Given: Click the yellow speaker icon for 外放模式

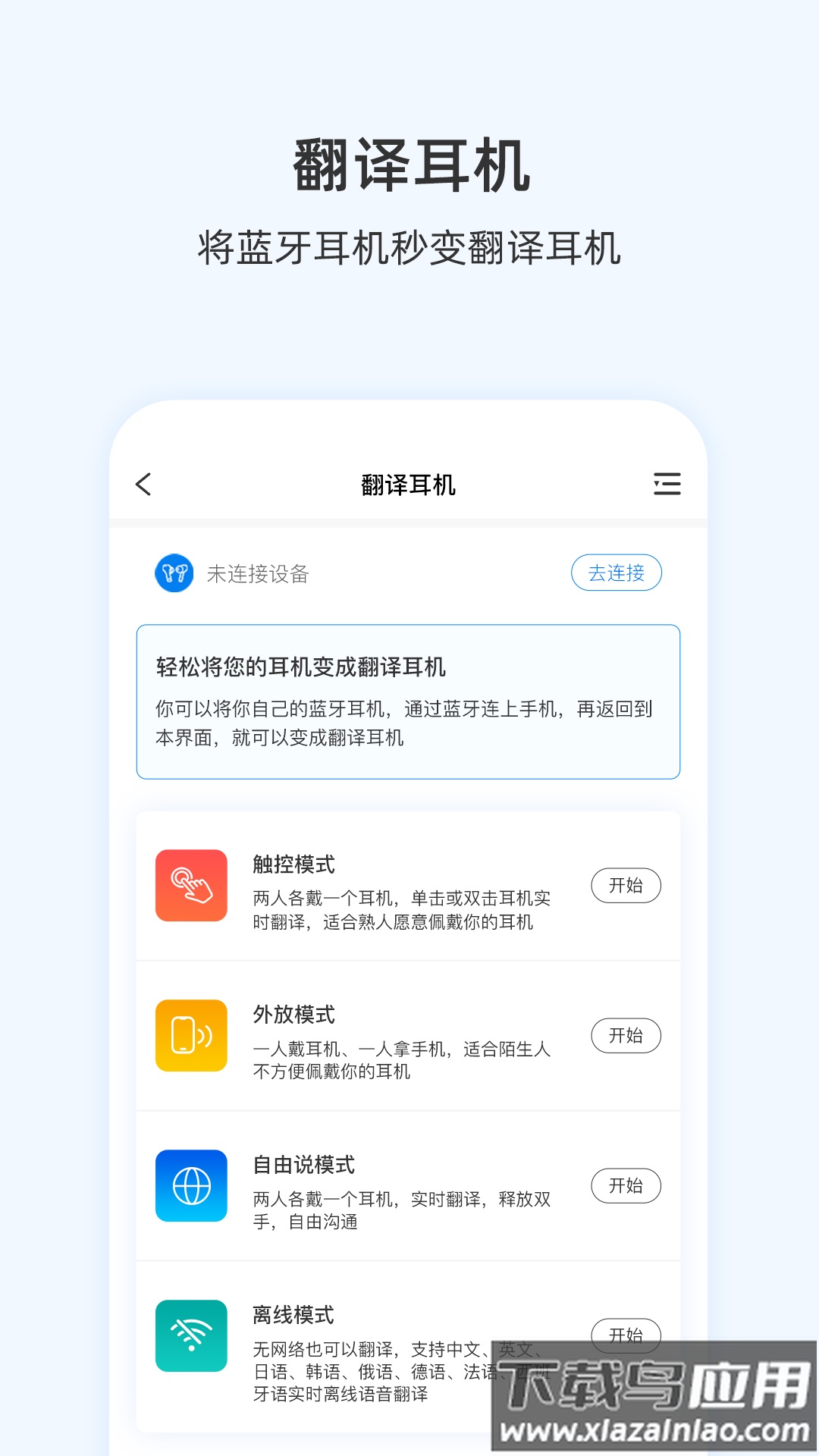Looking at the screenshot, I should pos(190,1034).
